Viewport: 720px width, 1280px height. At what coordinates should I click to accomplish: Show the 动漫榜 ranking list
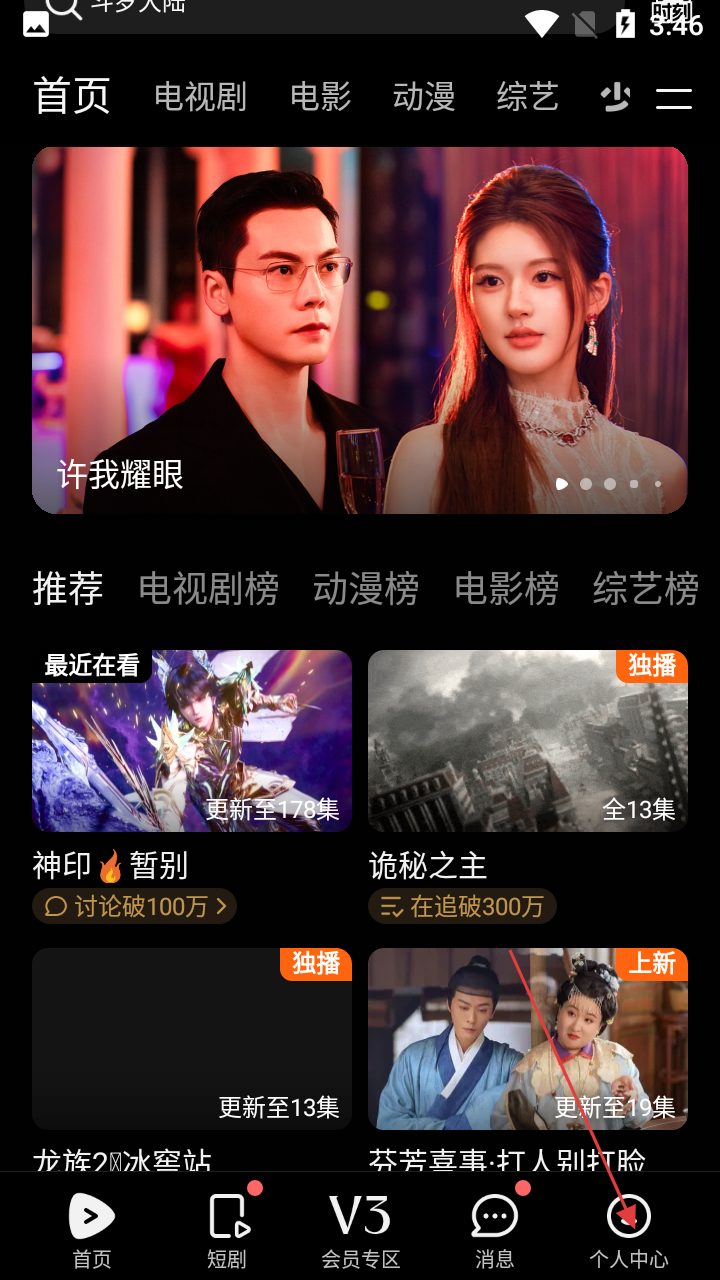[x=365, y=589]
